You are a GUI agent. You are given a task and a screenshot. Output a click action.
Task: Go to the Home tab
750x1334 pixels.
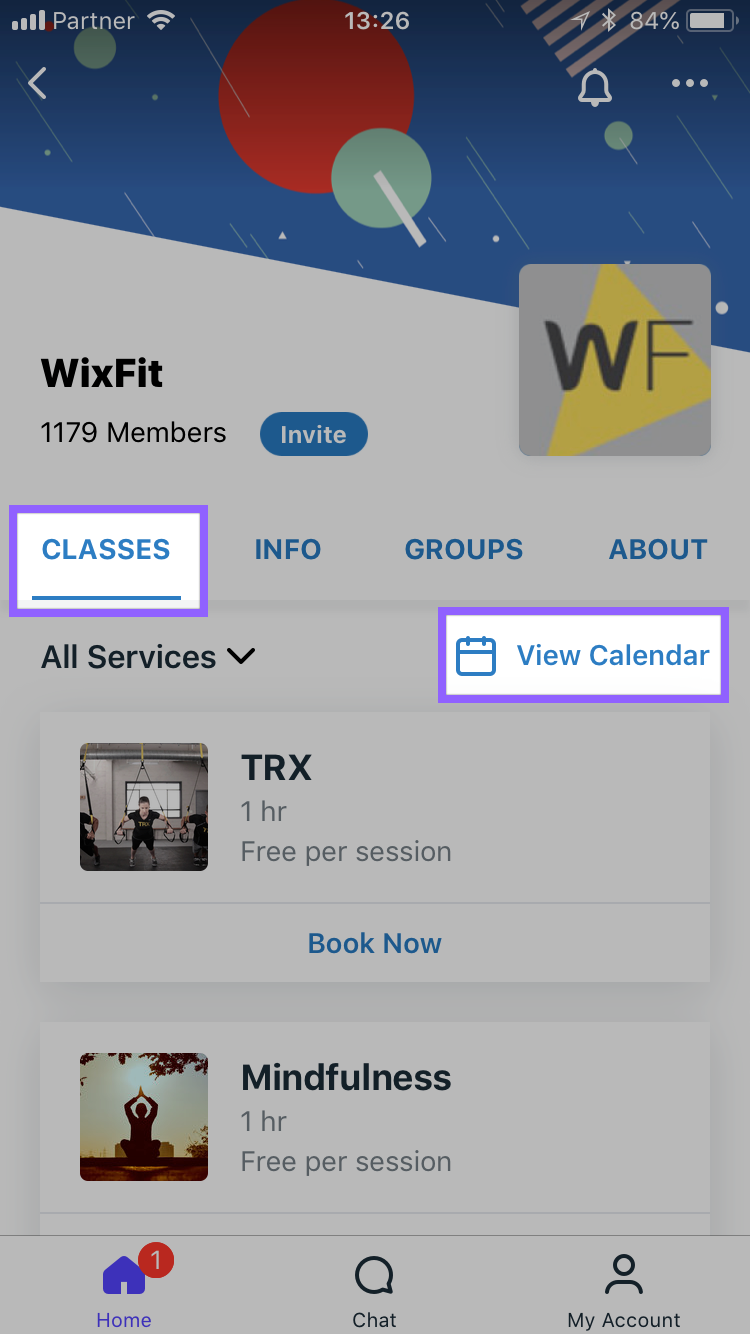124,1288
